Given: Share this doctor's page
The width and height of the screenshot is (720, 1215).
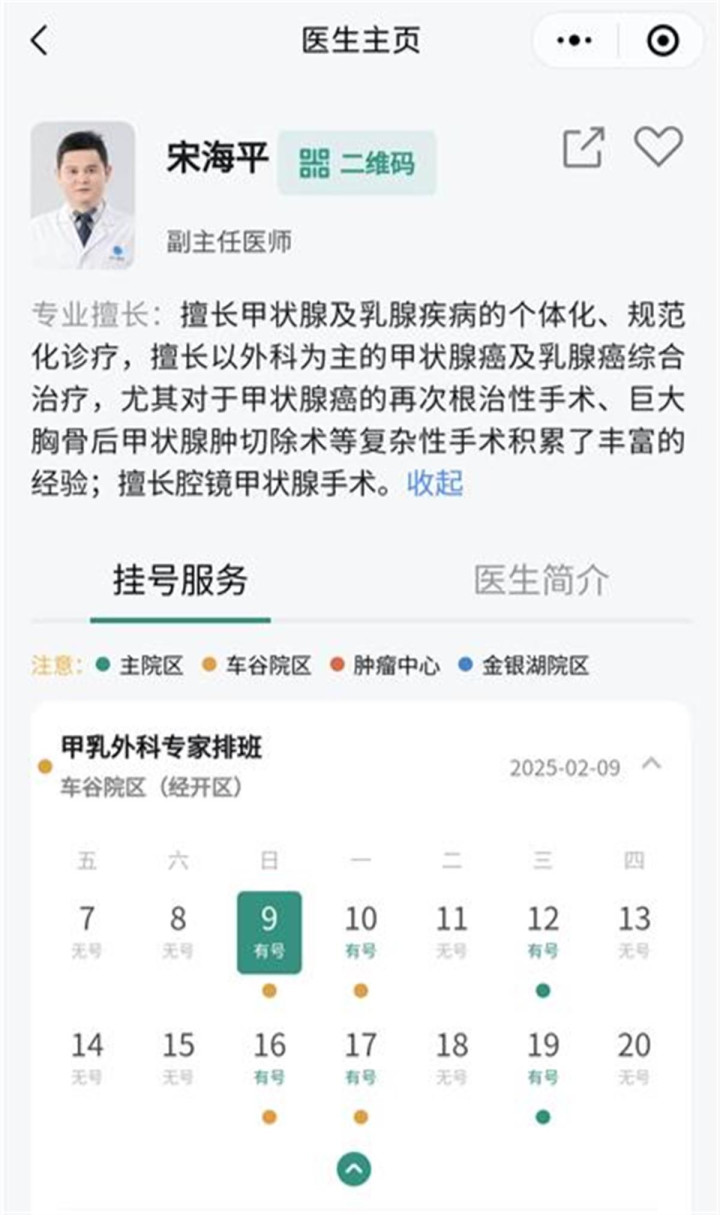Looking at the screenshot, I should coord(584,147).
